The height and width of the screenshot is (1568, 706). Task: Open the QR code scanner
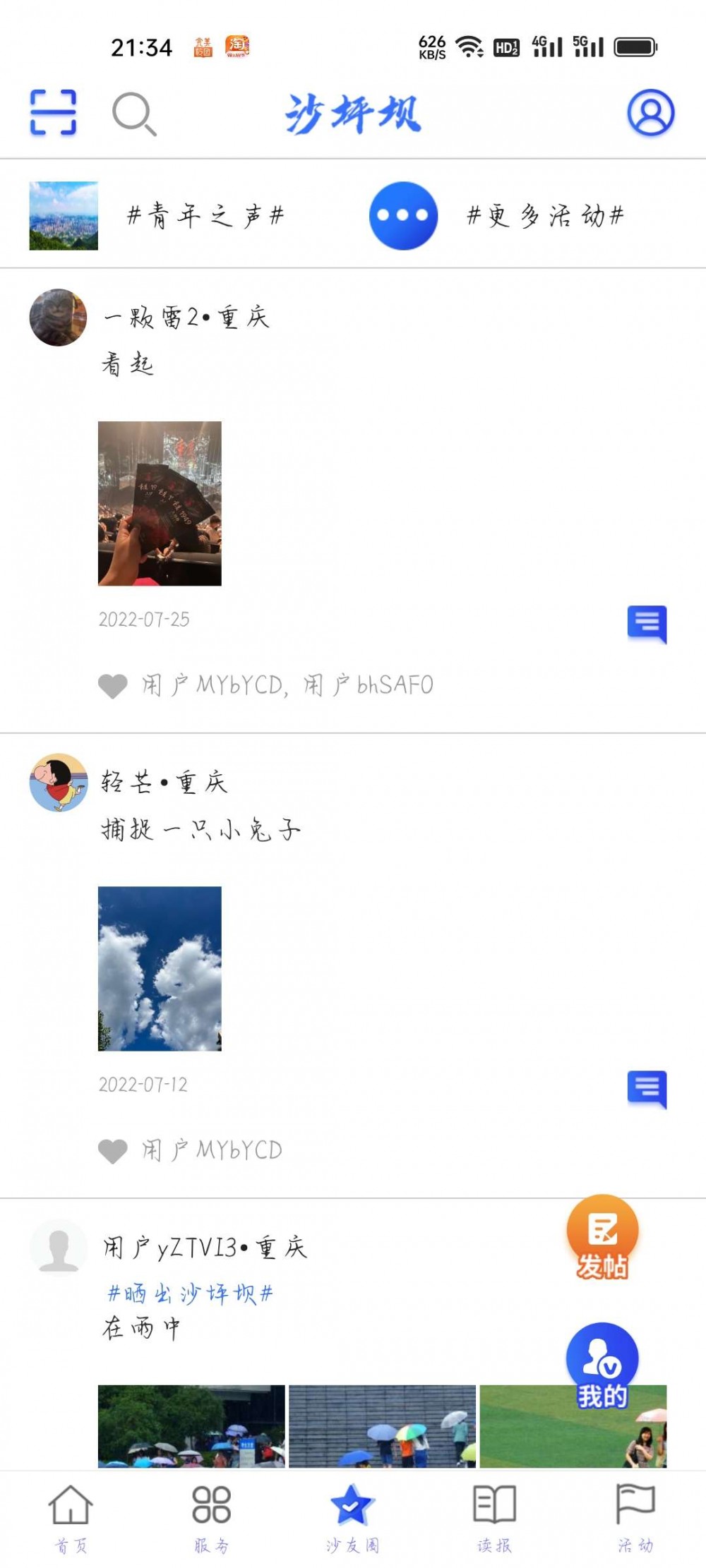tap(53, 113)
